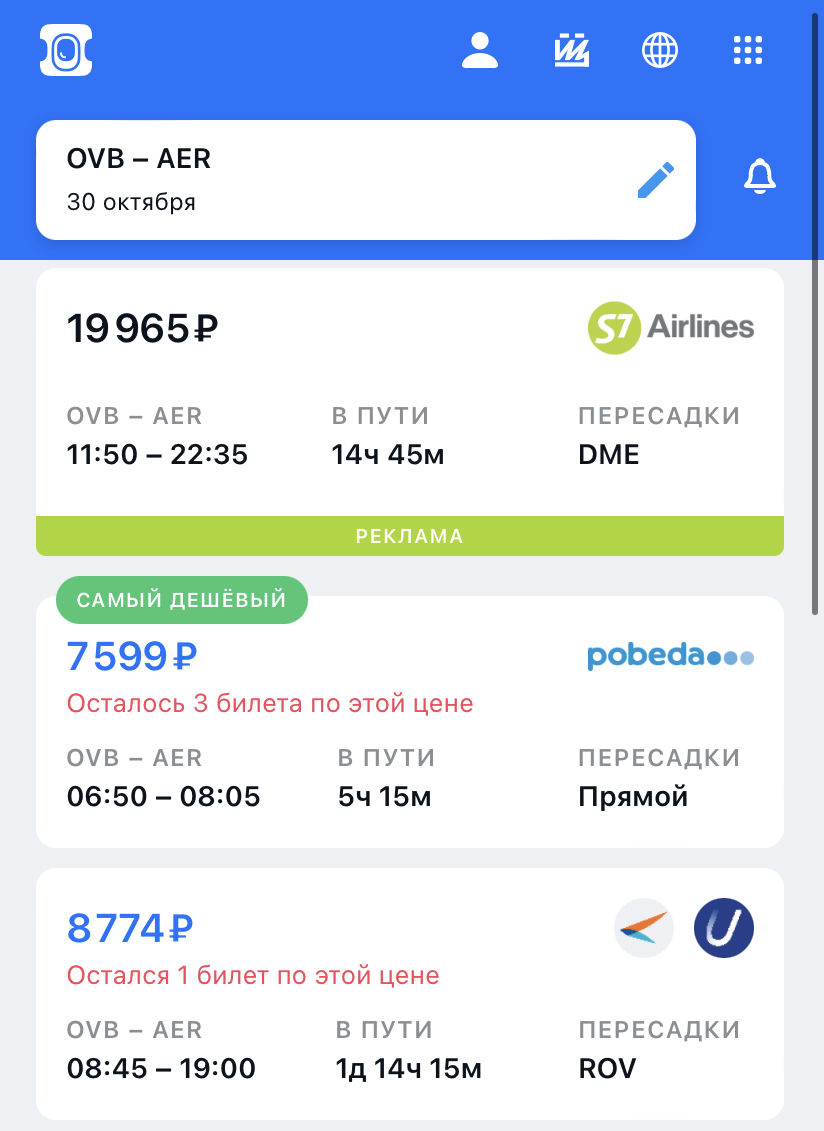Viewport: 824px width, 1131px height.
Task: Open the S7 Airlines 19 965₽ ticket
Action: click(x=409, y=400)
